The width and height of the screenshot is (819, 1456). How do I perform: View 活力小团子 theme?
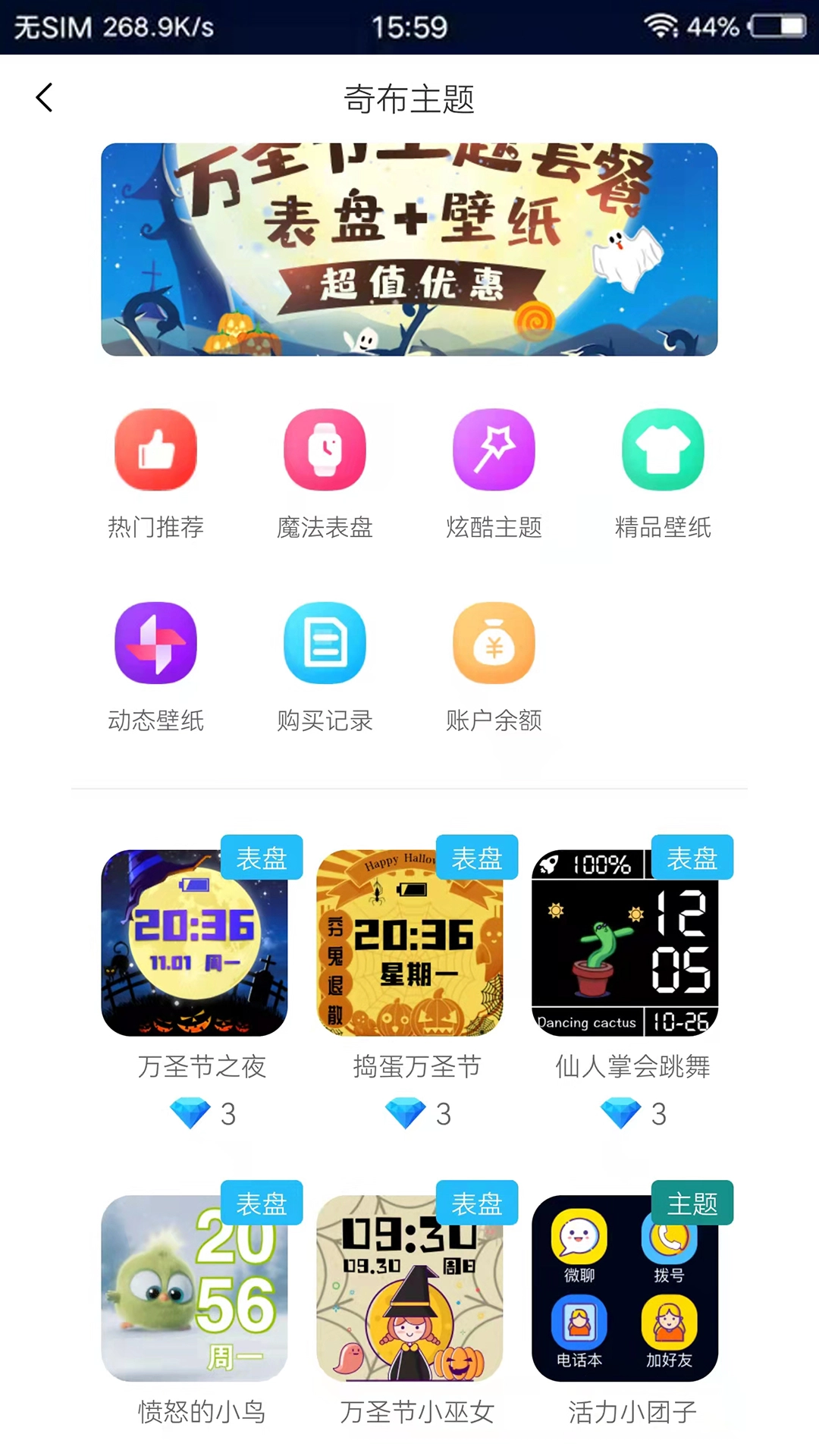[x=626, y=1288]
